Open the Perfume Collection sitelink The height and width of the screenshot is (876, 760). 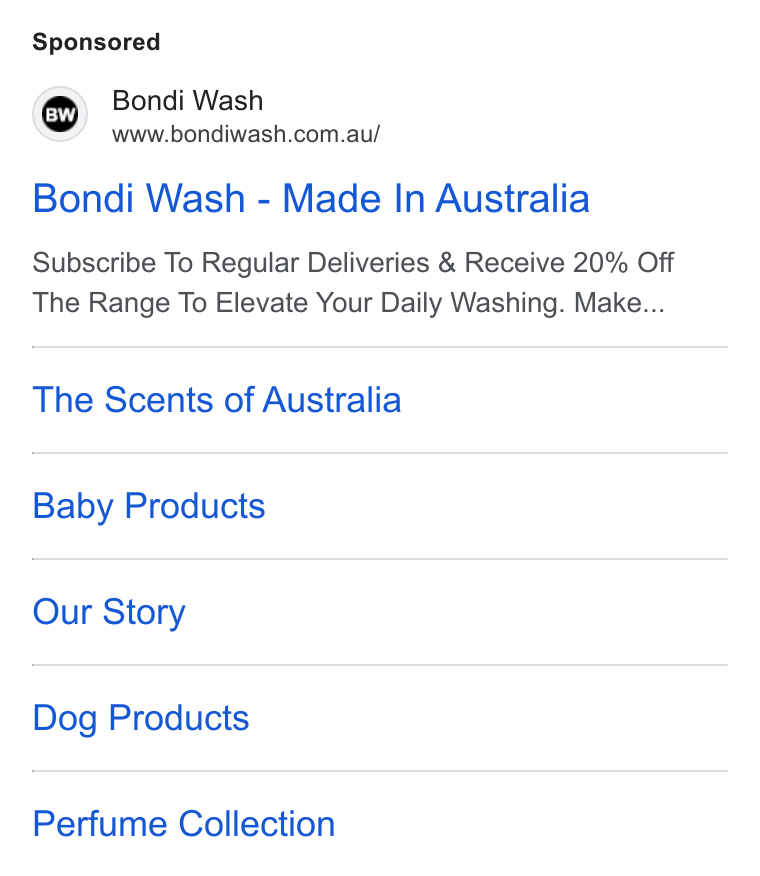click(x=184, y=824)
